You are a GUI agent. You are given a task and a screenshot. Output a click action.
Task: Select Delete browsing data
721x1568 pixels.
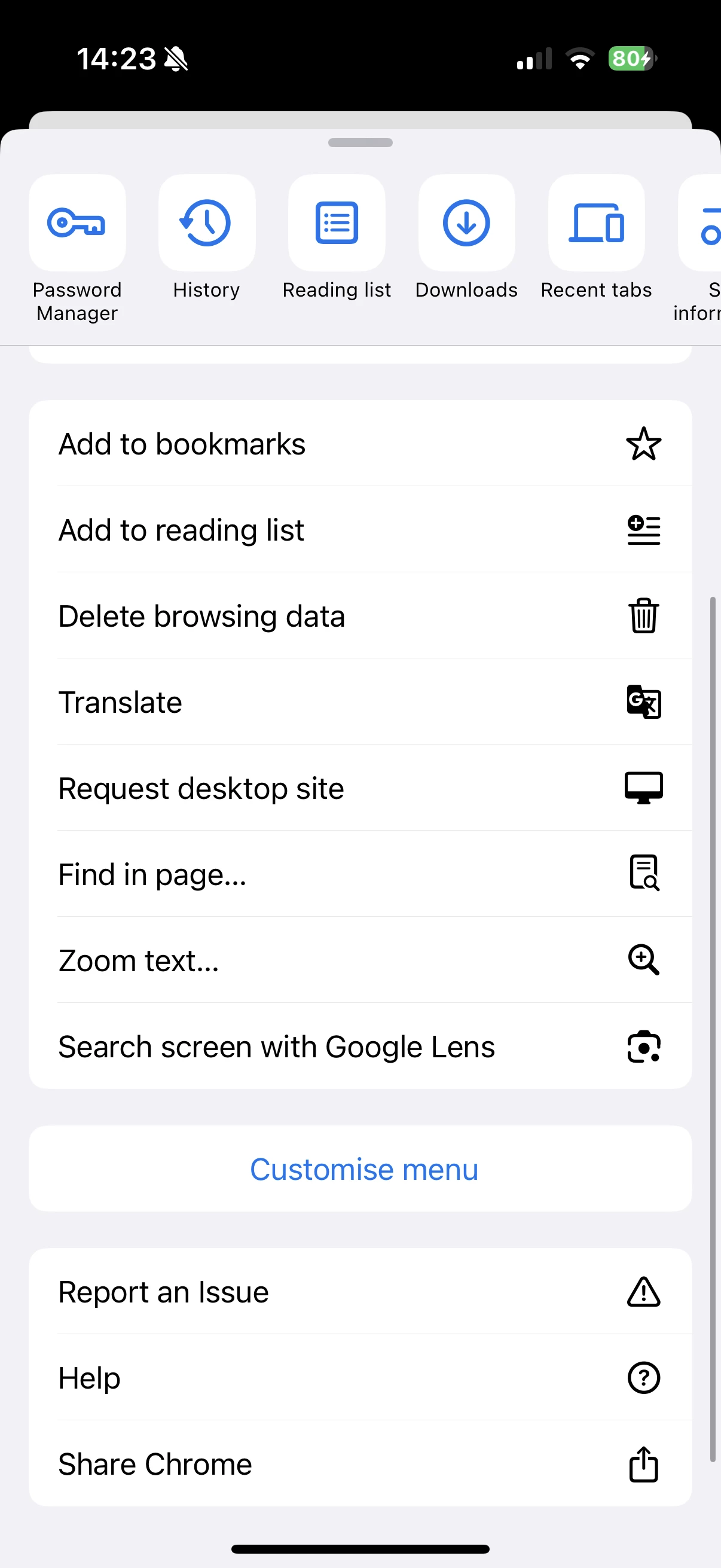pyautogui.click(x=360, y=615)
